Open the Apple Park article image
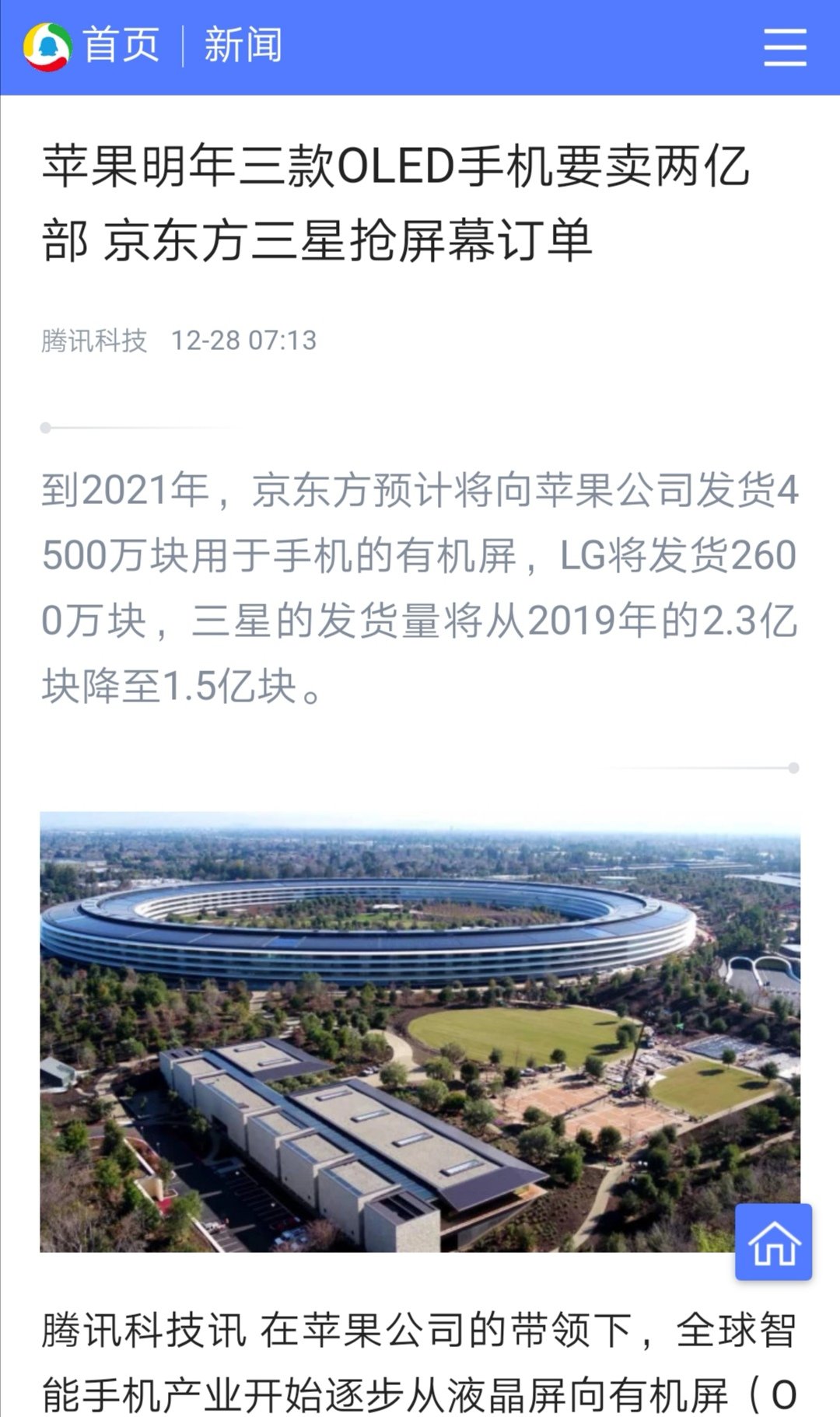Image resolution: width=840 pixels, height=1417 pixels. (x=420, y=1032)
